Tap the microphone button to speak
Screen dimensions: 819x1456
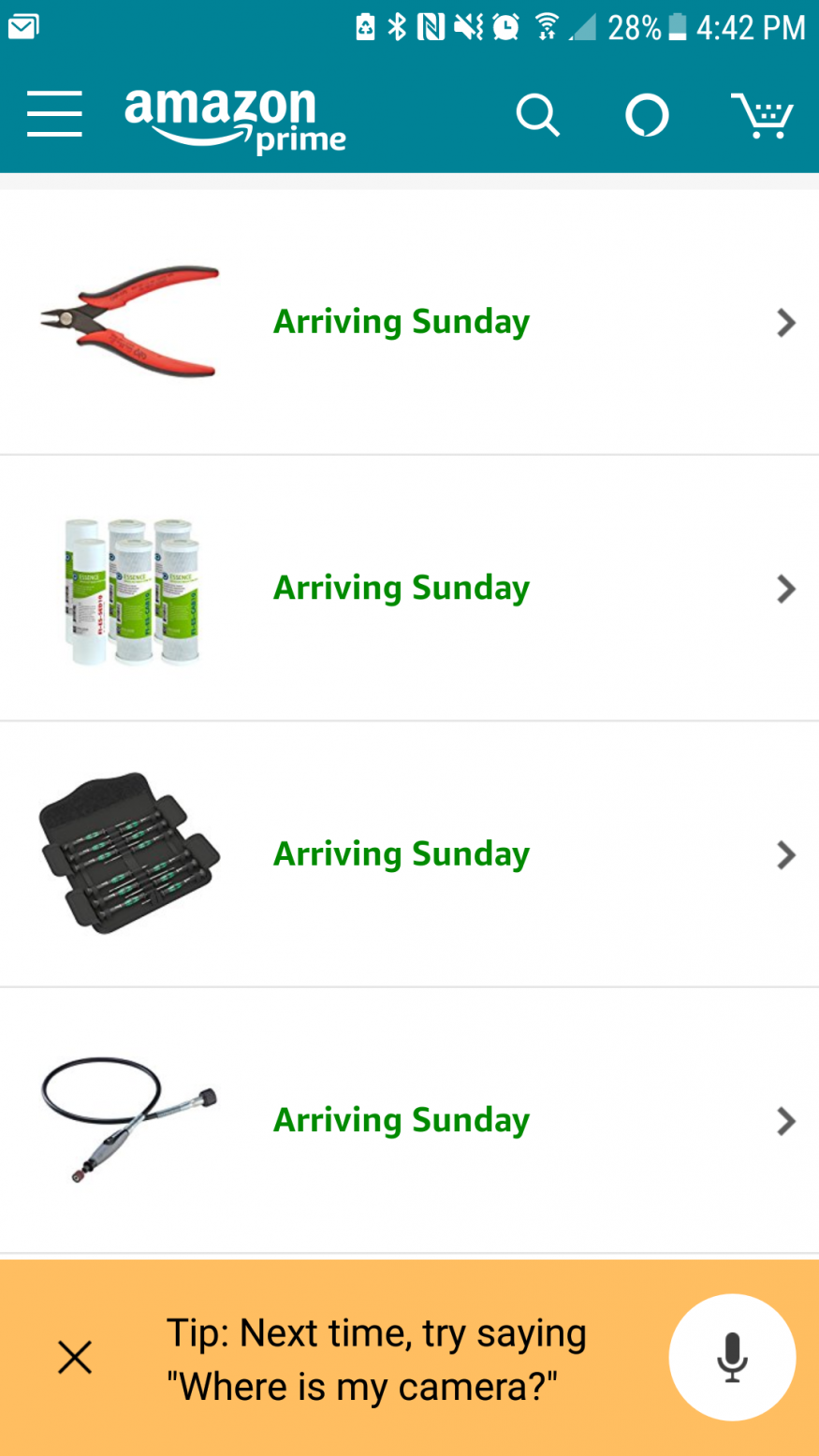tap(732, 1357)
